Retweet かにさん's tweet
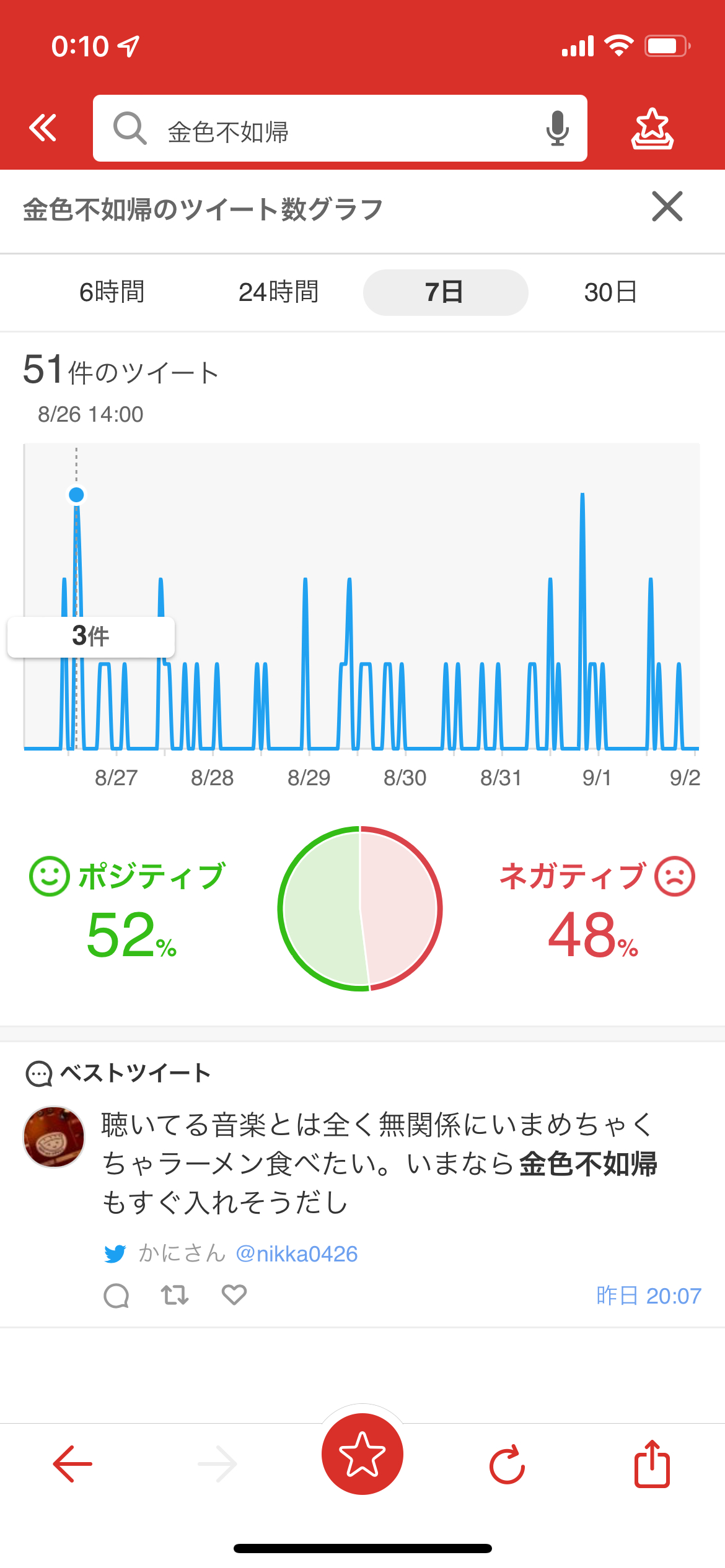Screen dimensions: 725x1568 click(x=175, y=1295)
